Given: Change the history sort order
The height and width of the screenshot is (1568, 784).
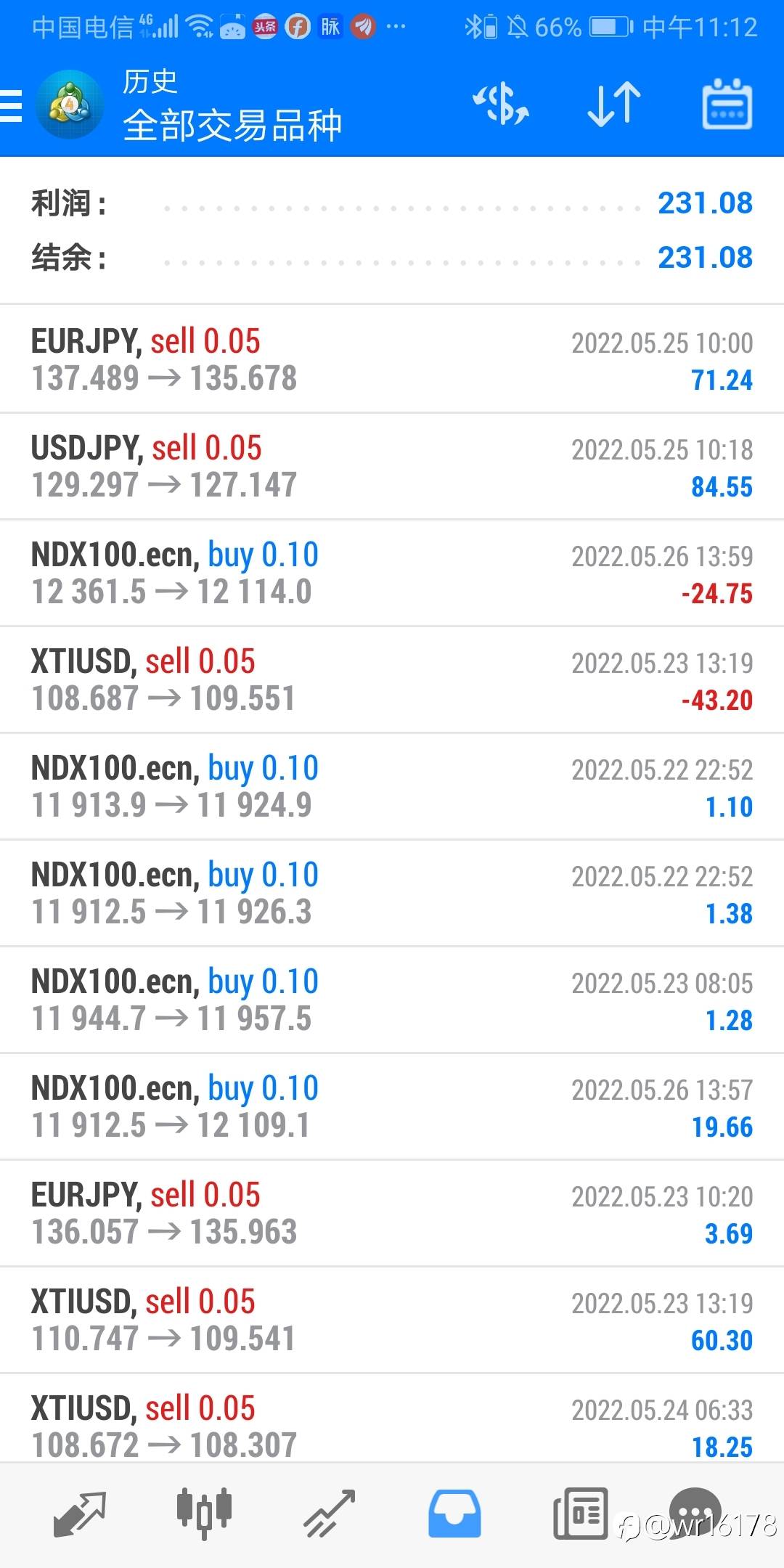Looking at the screenshot, I should coord(614,105).
